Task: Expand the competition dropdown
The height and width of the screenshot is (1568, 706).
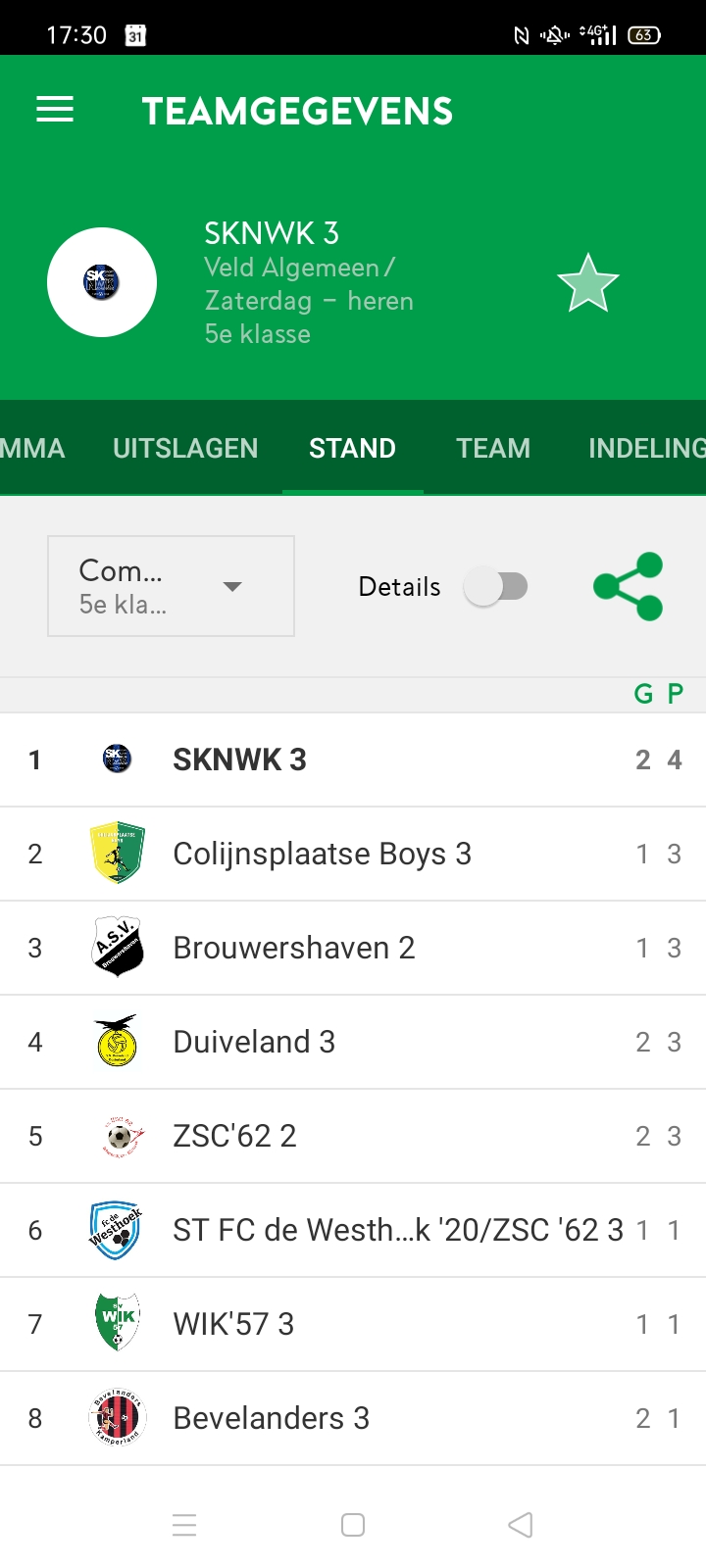Action: pos(171,586)
